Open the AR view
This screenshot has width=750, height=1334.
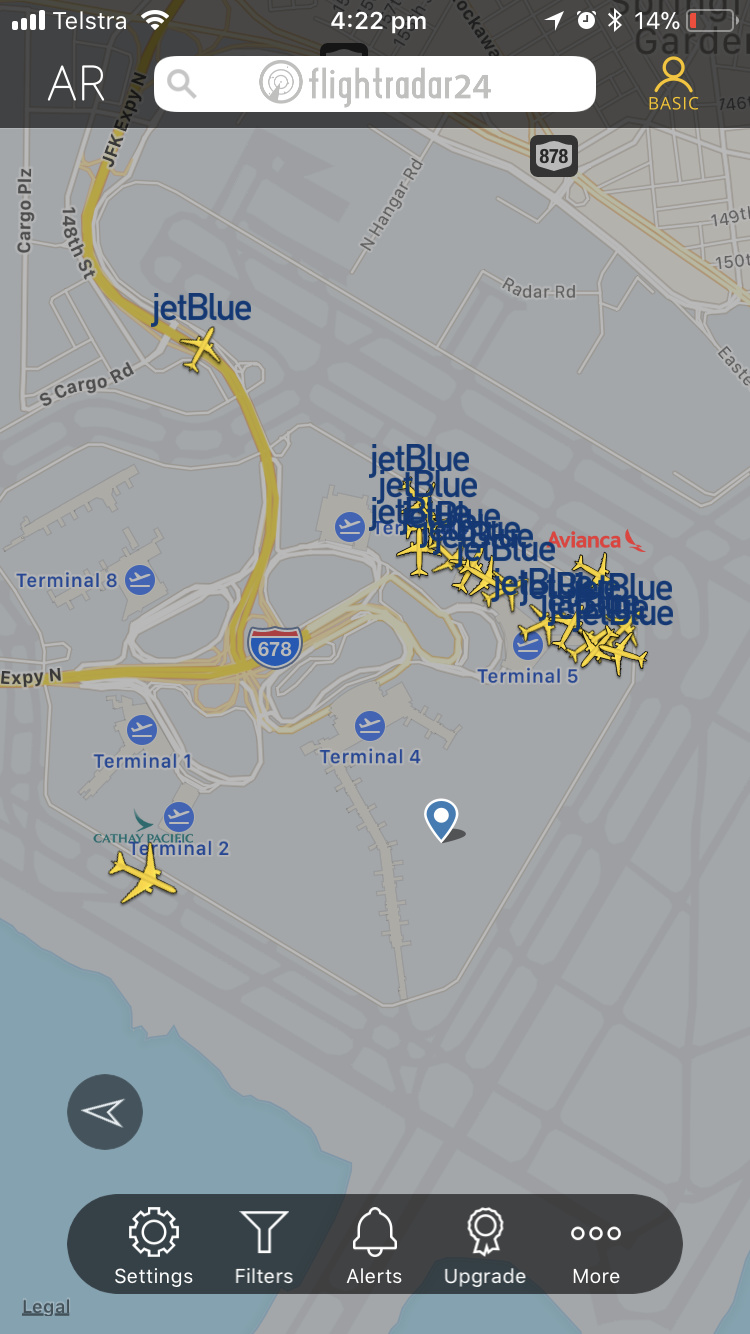point(76,85)
